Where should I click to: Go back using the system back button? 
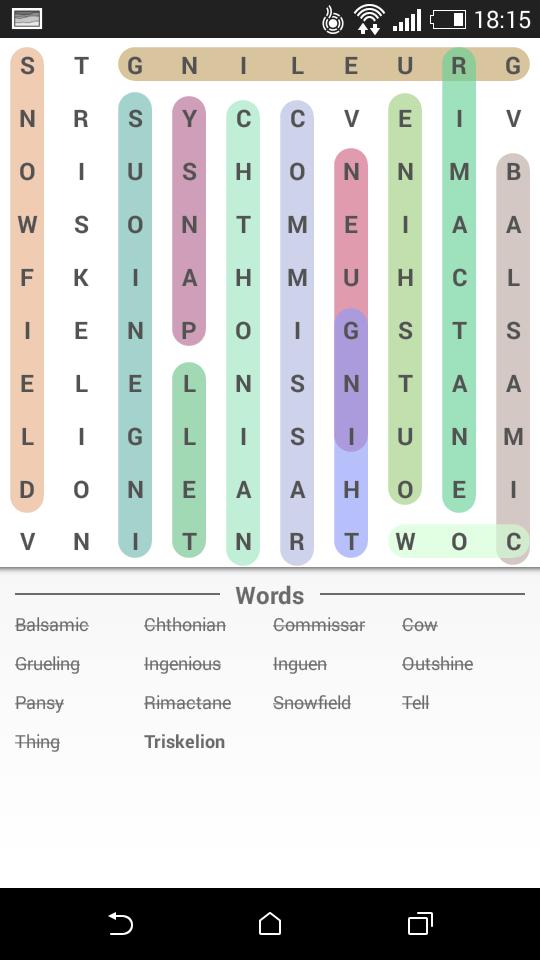[x=121, y=923]
